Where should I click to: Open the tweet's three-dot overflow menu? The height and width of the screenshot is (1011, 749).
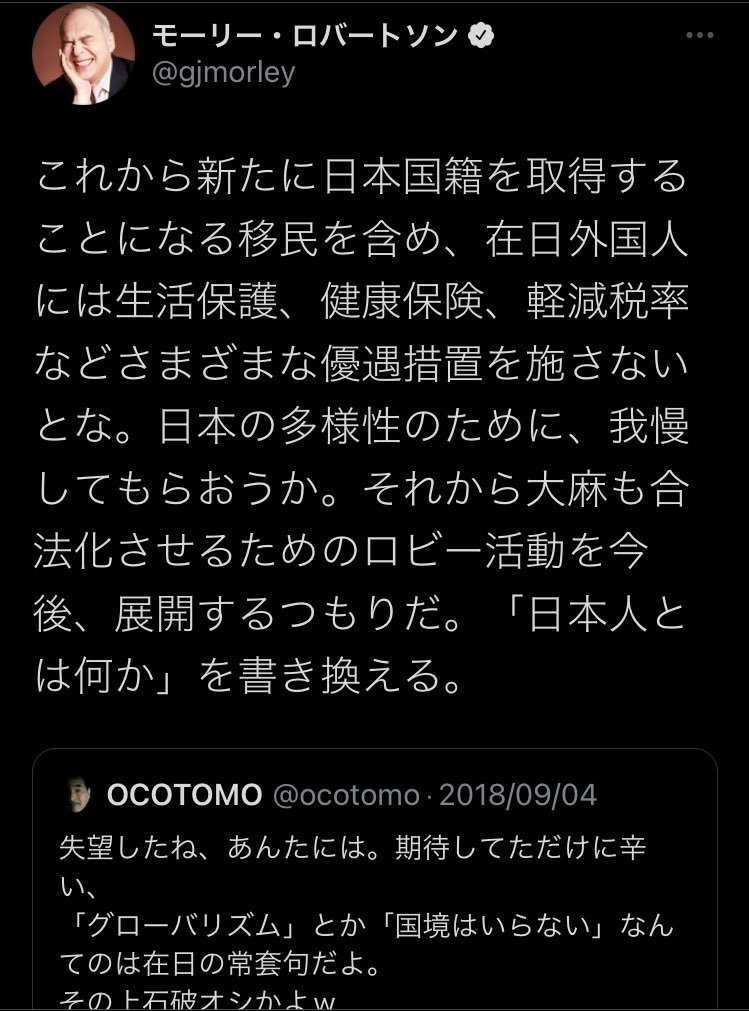click(699, 36)
